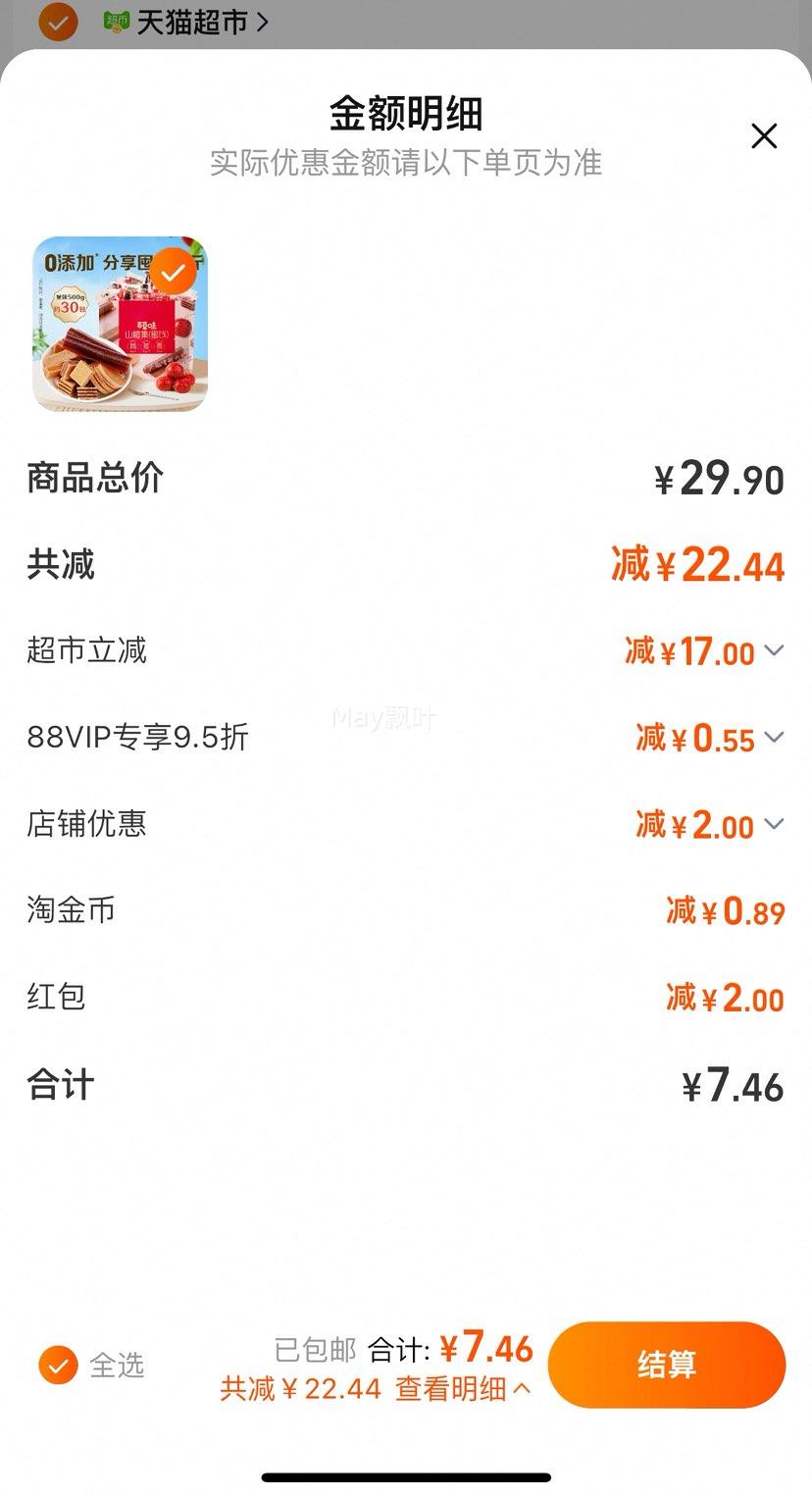Uncheck the 天猫超市 store checkbox
812x1497 pixels.
tap(58, 21)
